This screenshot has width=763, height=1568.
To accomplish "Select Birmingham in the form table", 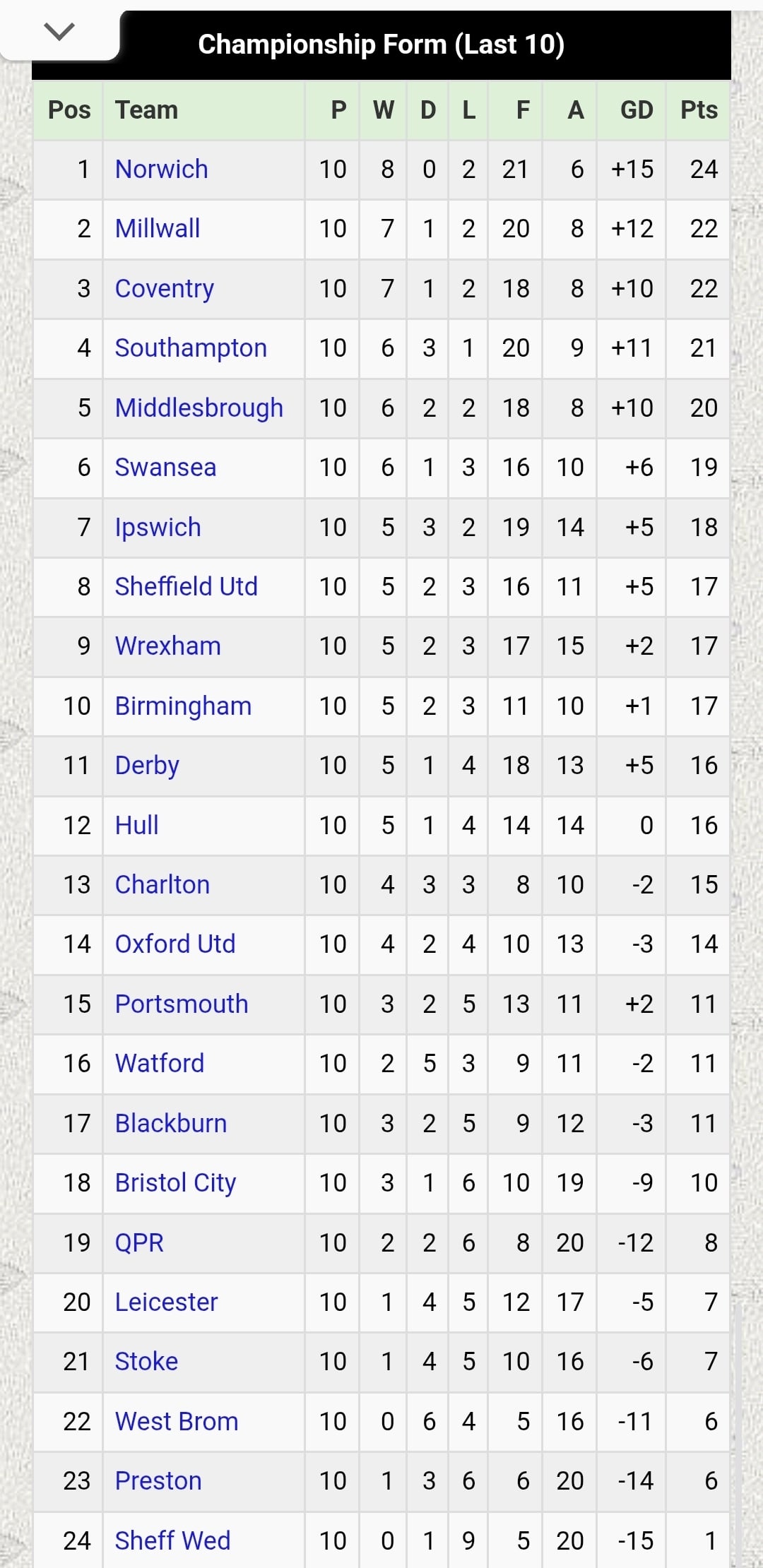I will (183, 706).
